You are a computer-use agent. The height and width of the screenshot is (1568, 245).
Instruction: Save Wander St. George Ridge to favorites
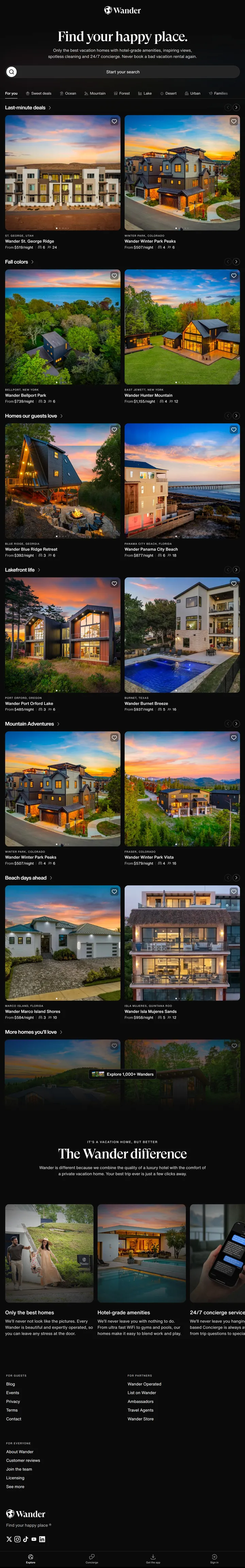114,122
